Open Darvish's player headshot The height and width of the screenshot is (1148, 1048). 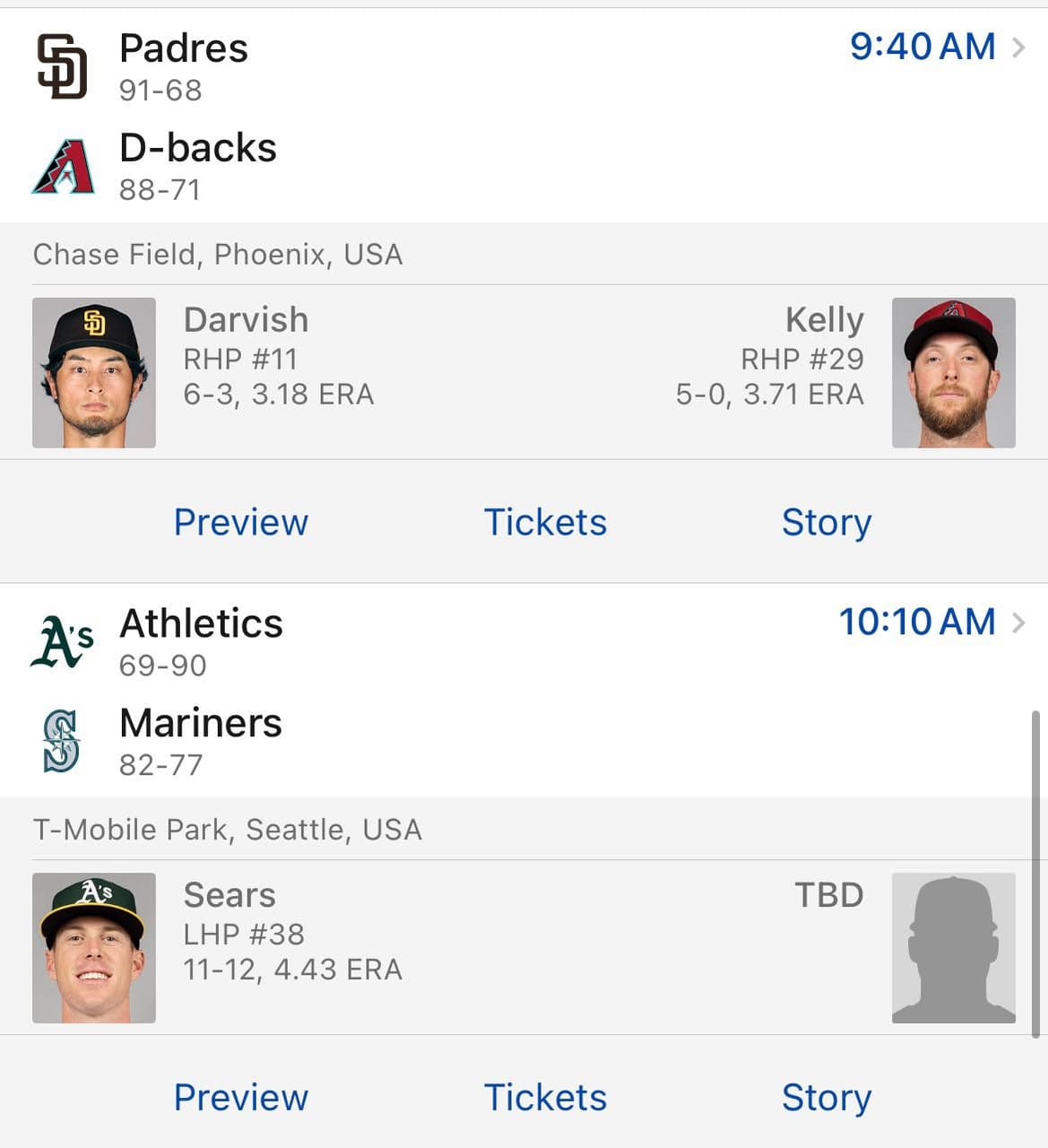[x=93, y=372]
